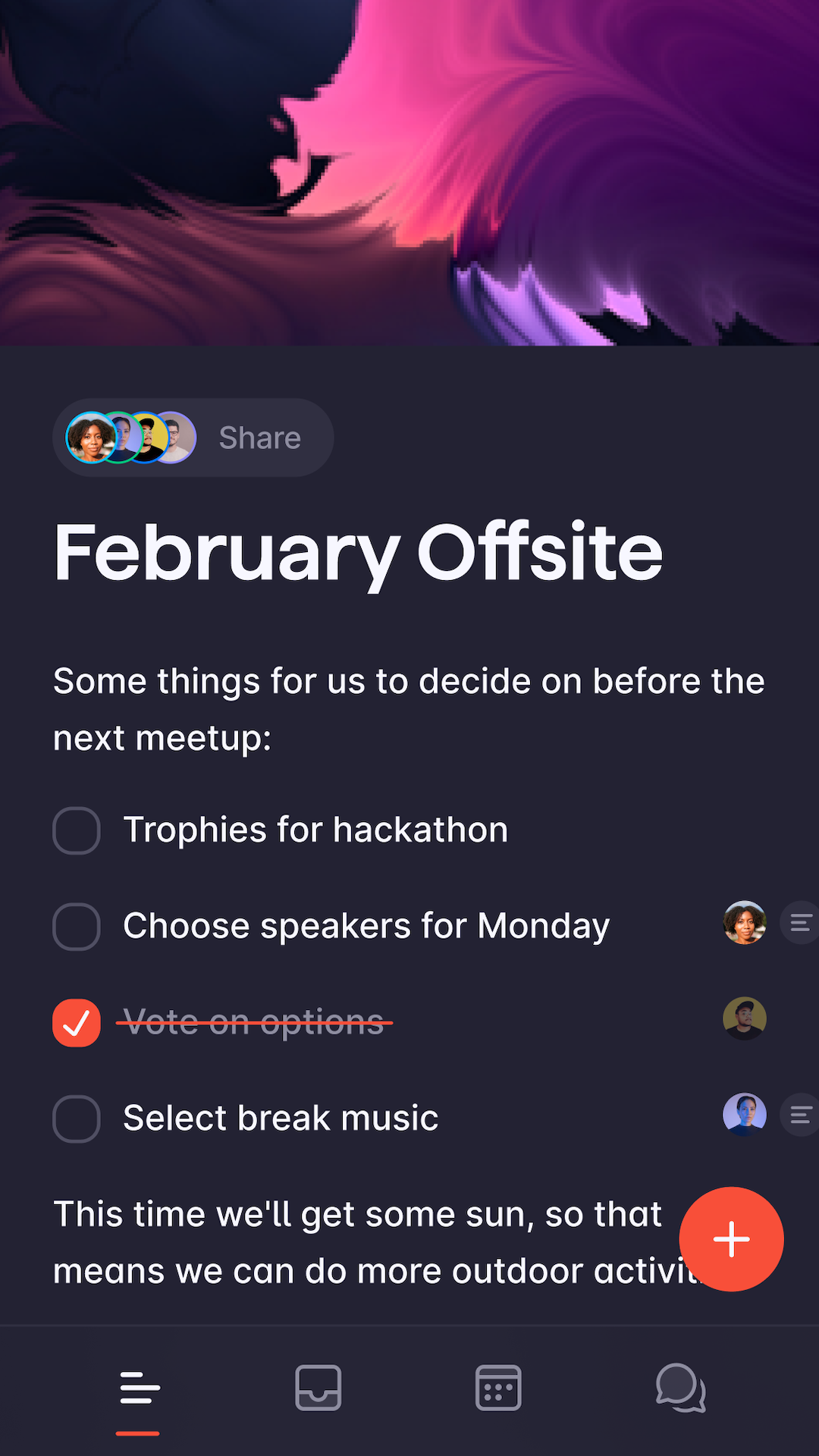Uncheck the Vote on options task
819x1456 pixels.
[x=77, y=1022]
